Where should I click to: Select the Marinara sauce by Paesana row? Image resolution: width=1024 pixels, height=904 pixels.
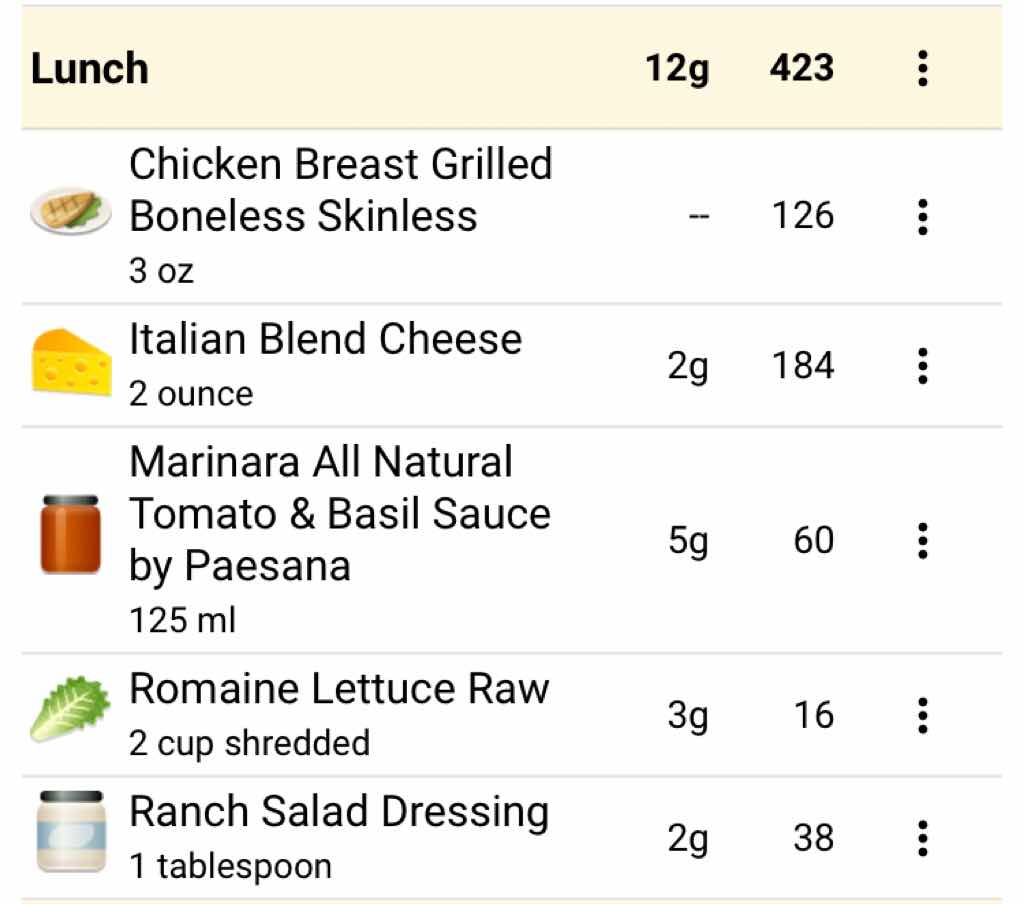340,539
